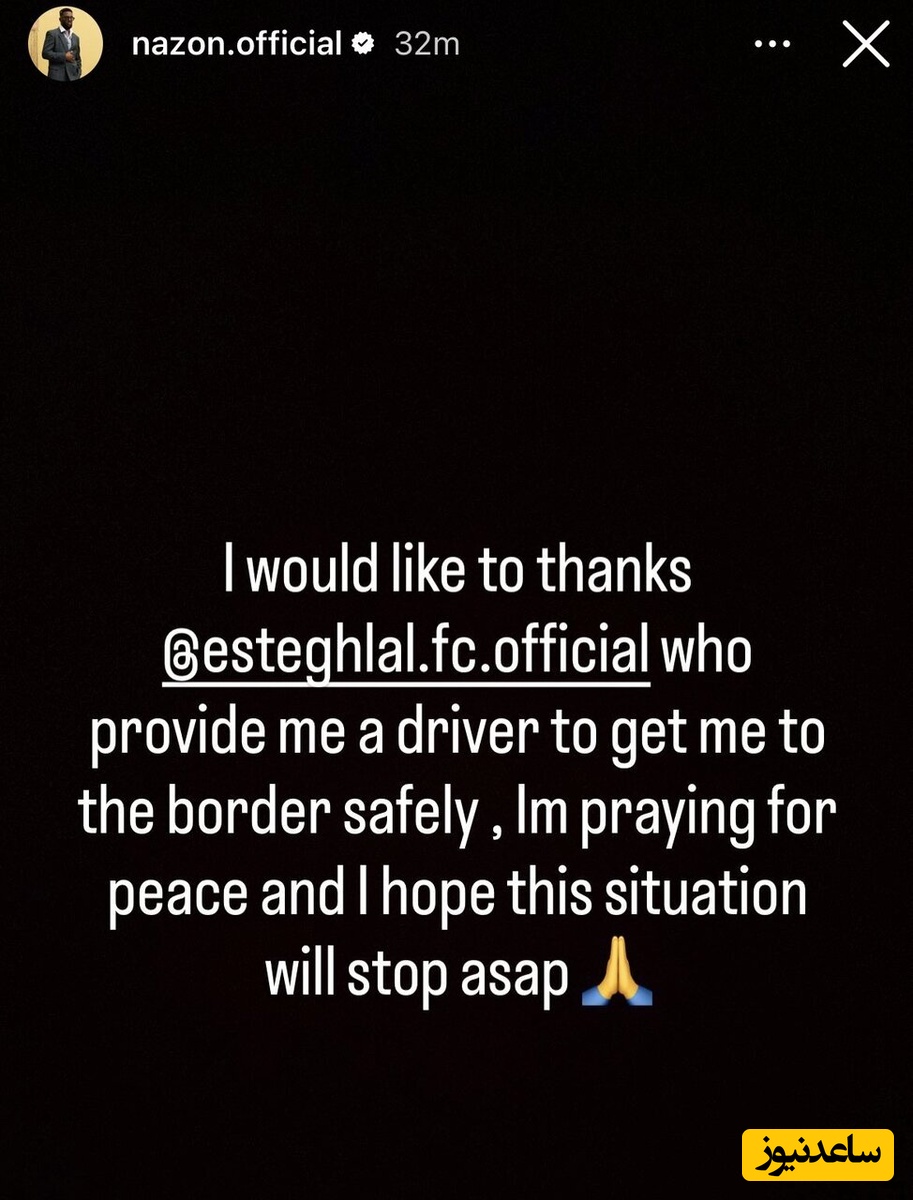The image size is (913, 1200).
Task: Tap the story author's profile picture
Action: [x=65, y=46]
